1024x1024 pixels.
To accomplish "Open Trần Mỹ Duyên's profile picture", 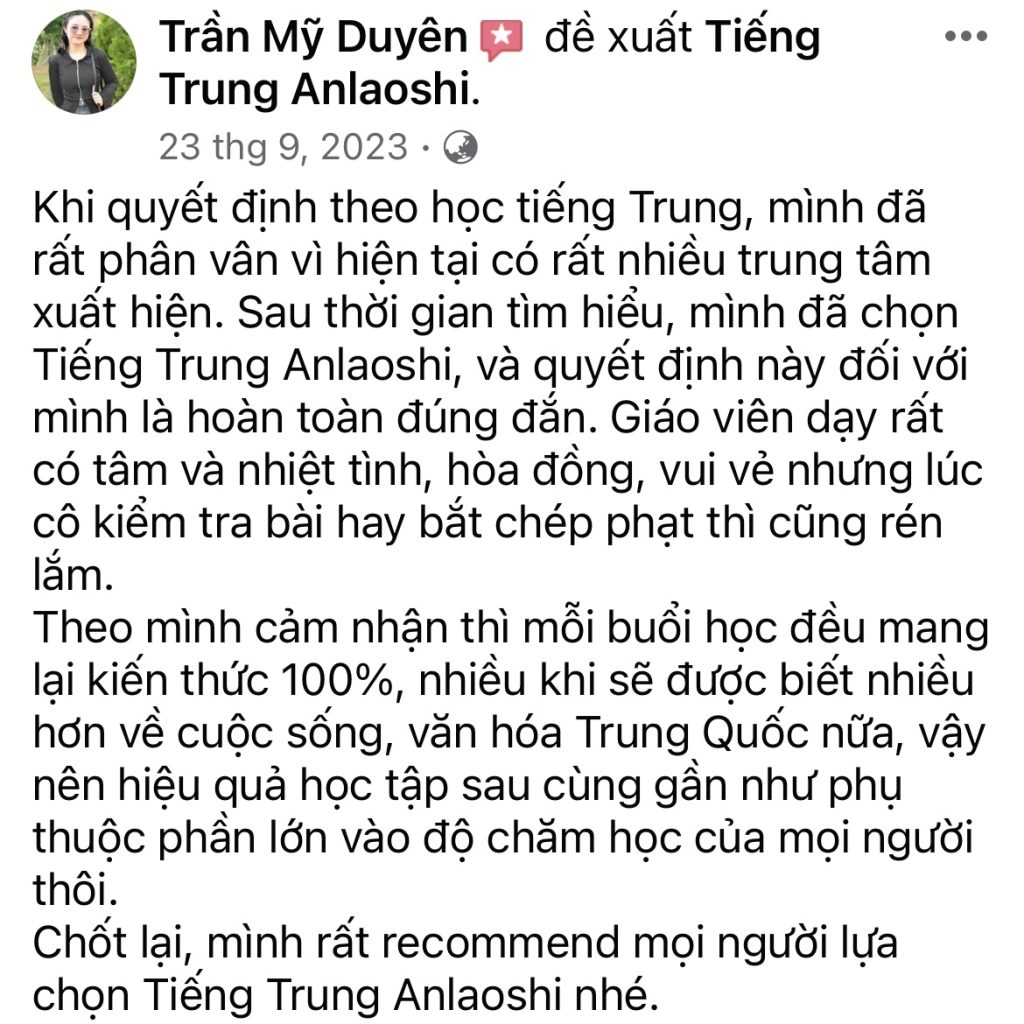I will tap(83, 64).
